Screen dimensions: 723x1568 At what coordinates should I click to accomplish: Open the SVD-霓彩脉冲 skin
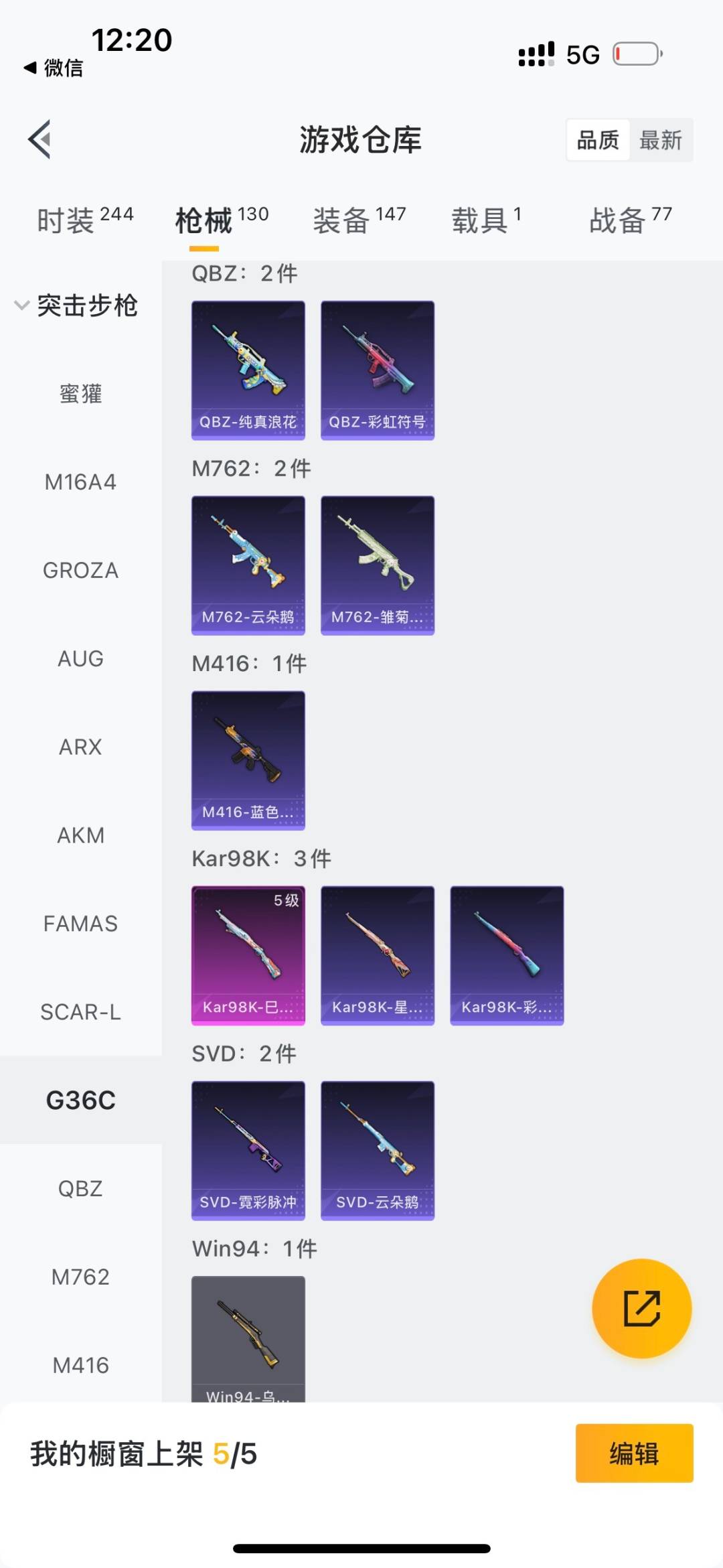coord(248,1150)
